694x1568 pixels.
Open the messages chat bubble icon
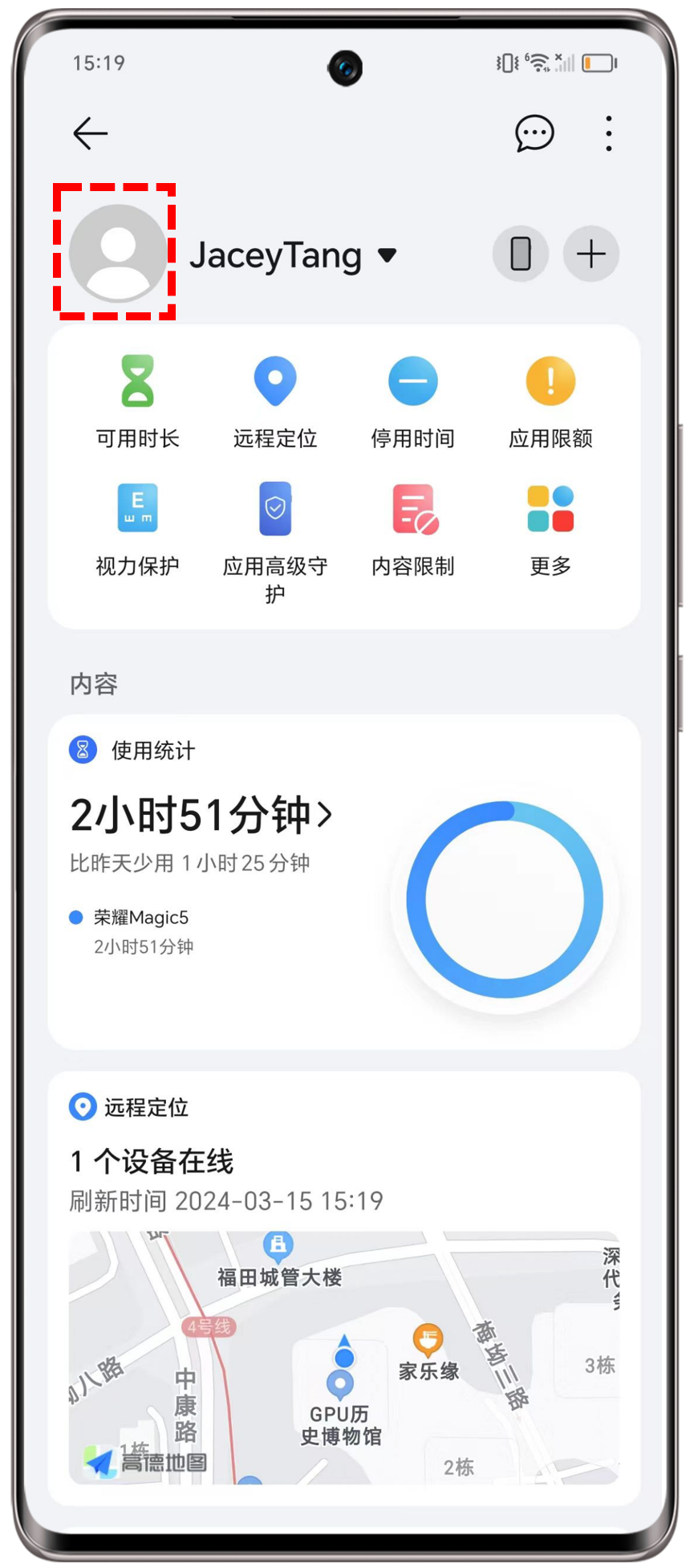[534, 133]
